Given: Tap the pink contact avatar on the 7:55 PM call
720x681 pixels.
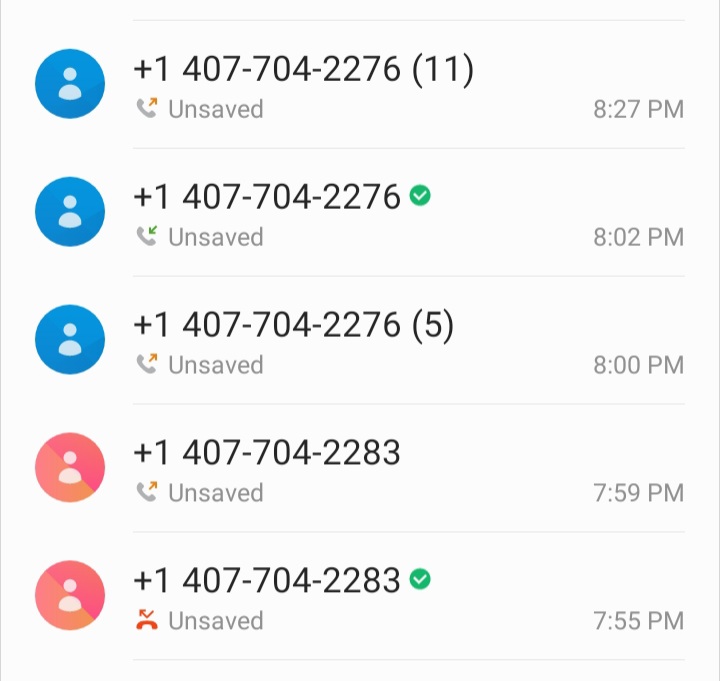Looking at the screenshot, I should (x=70, y=596).
